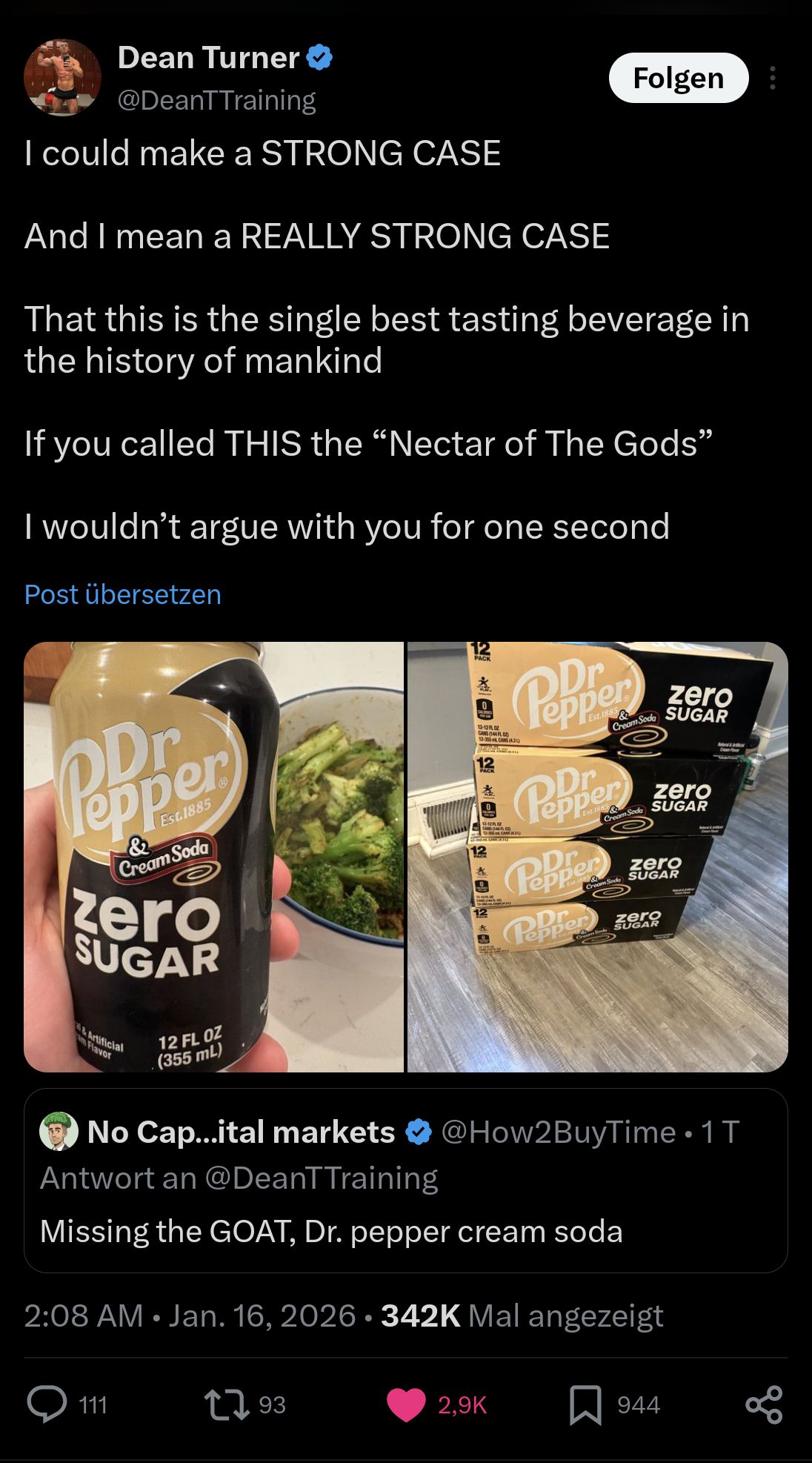This screenshot has width=812, height=1463.
Task: Reply to the post via the comment icon
Action: click(x=47, y=1404)
